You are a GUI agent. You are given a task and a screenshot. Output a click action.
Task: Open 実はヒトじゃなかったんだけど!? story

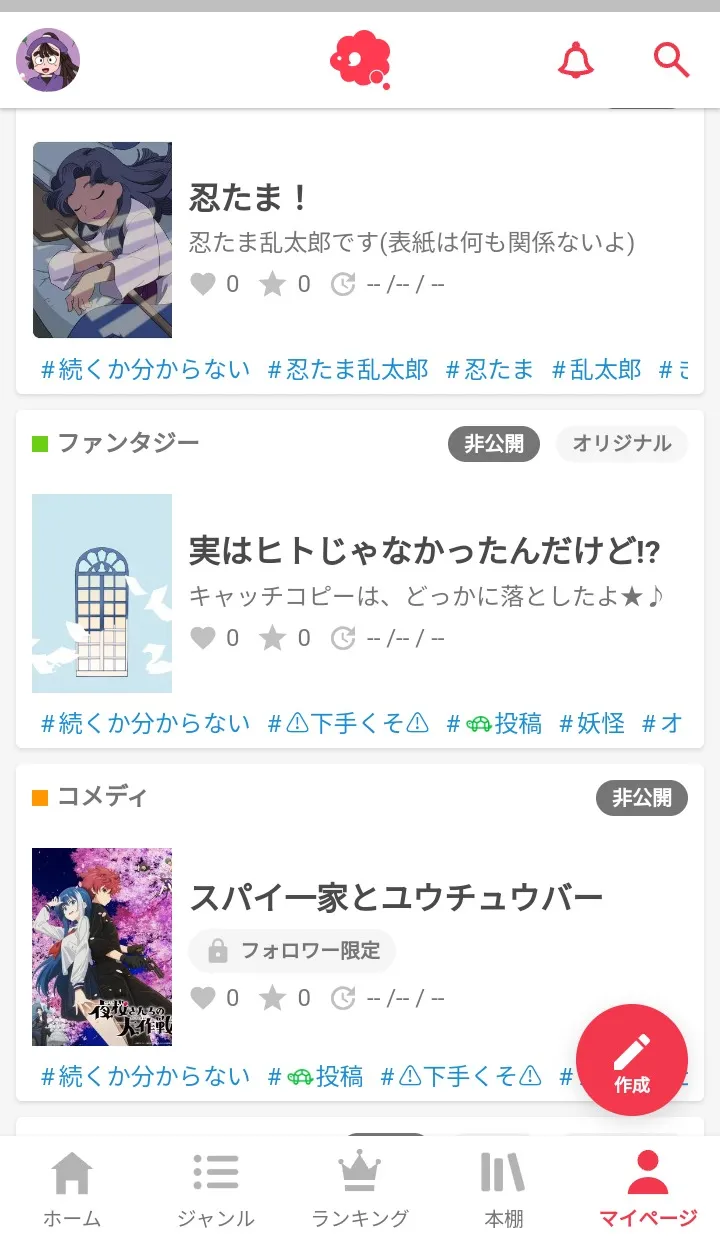click(x=424, y=551)
